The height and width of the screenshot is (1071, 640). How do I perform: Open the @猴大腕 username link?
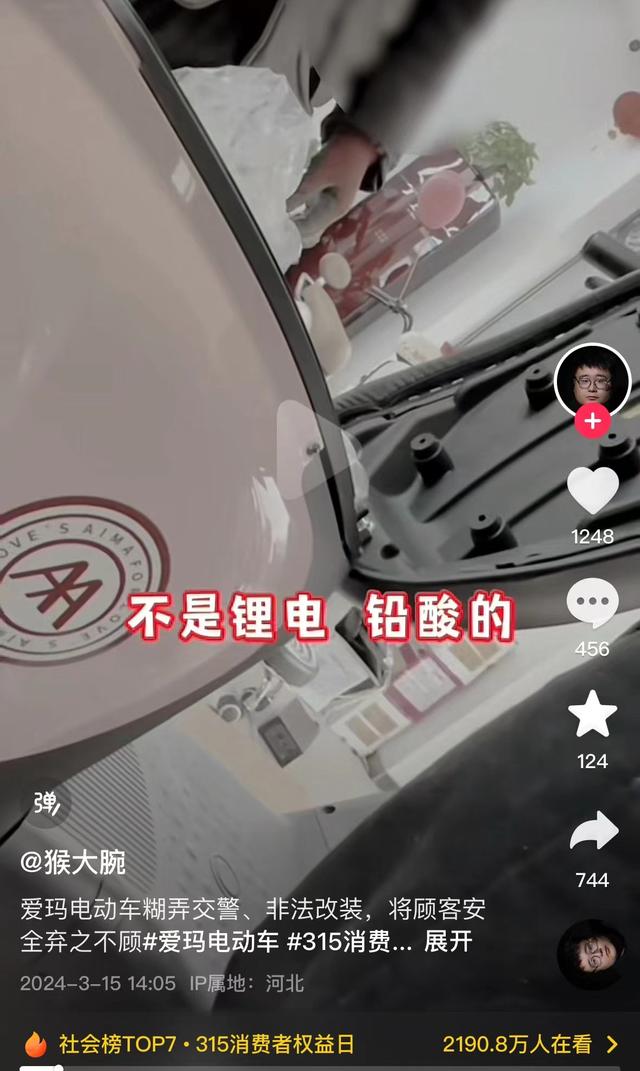[x=73, y=862]
